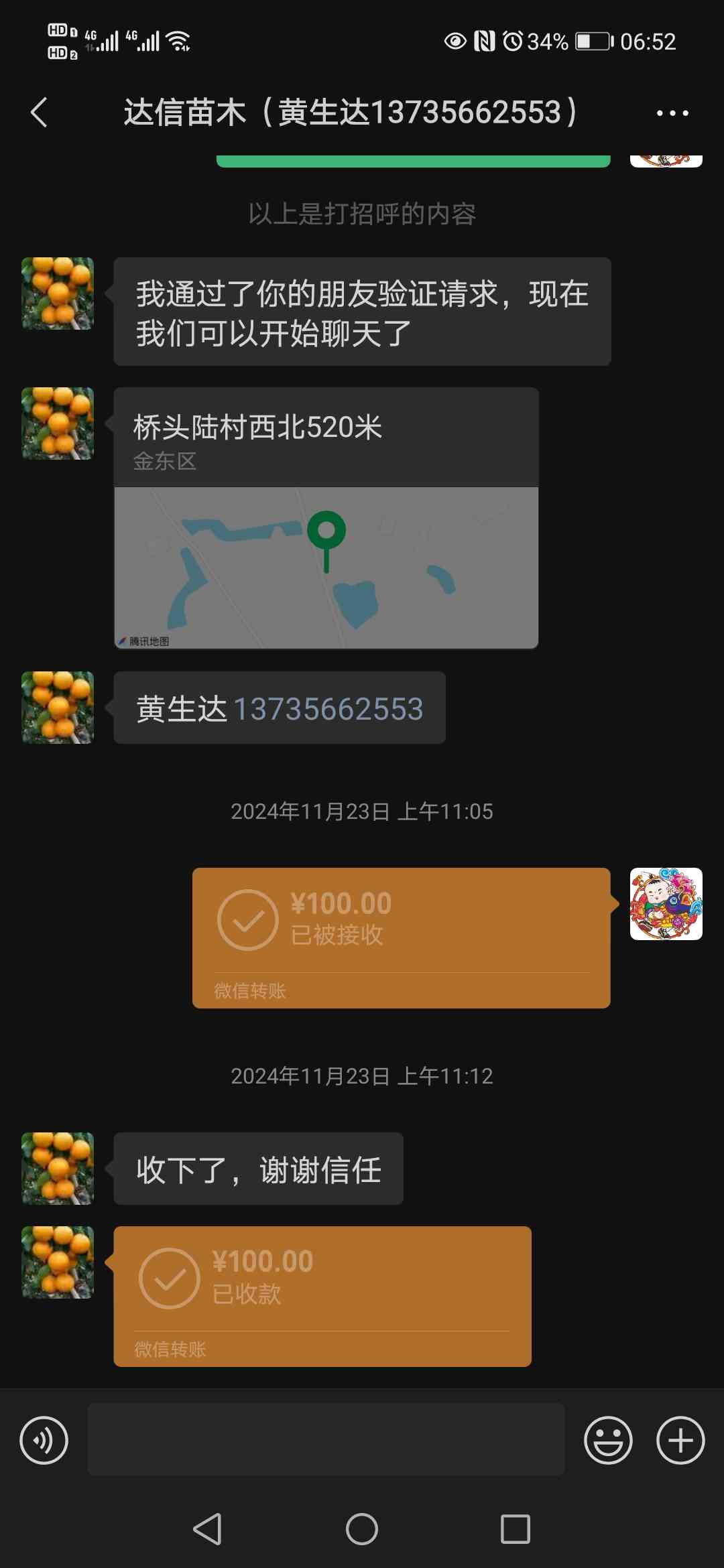Open the system recent apps button
724x1568 pixels.
click(516, 1529)
